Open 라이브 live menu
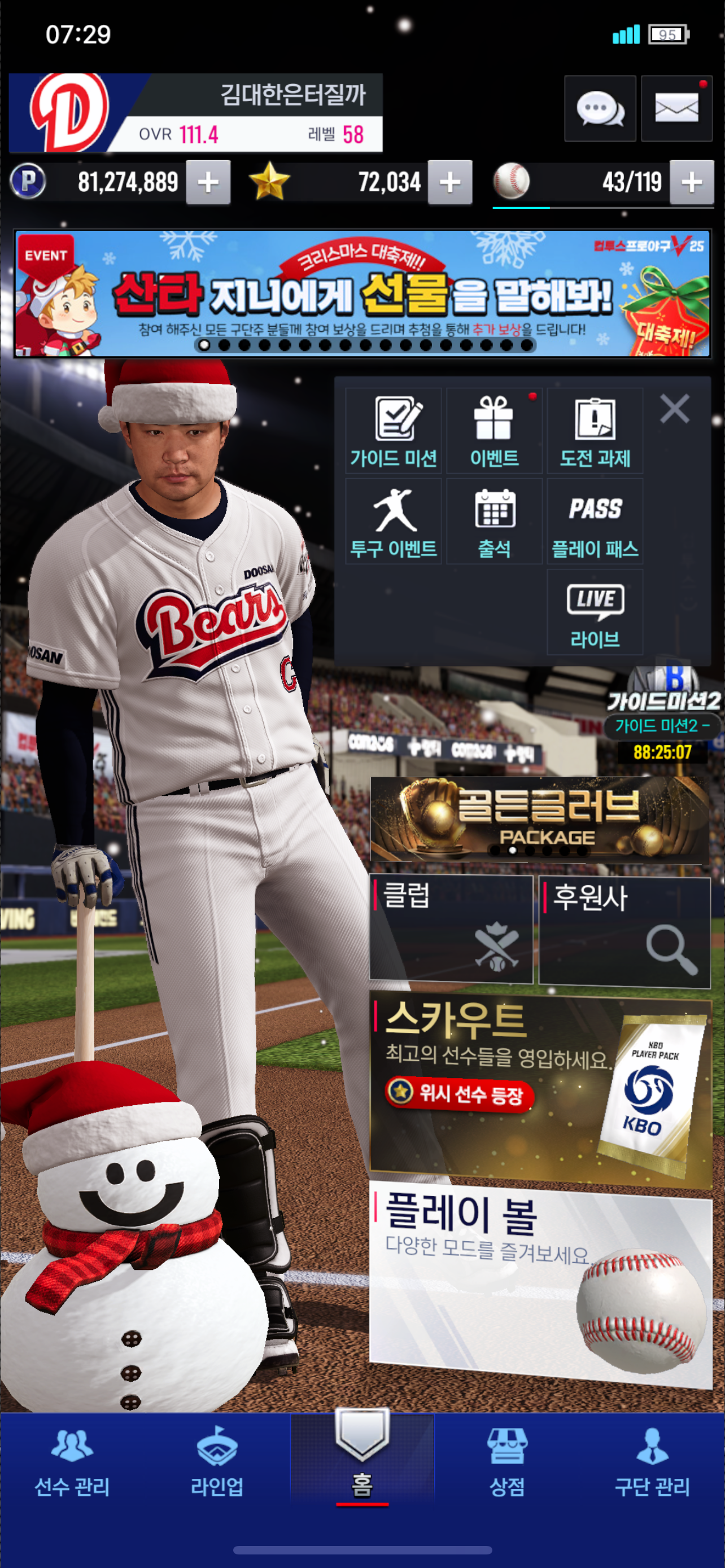Screen dimensions: 725x1568 [594, 612]
